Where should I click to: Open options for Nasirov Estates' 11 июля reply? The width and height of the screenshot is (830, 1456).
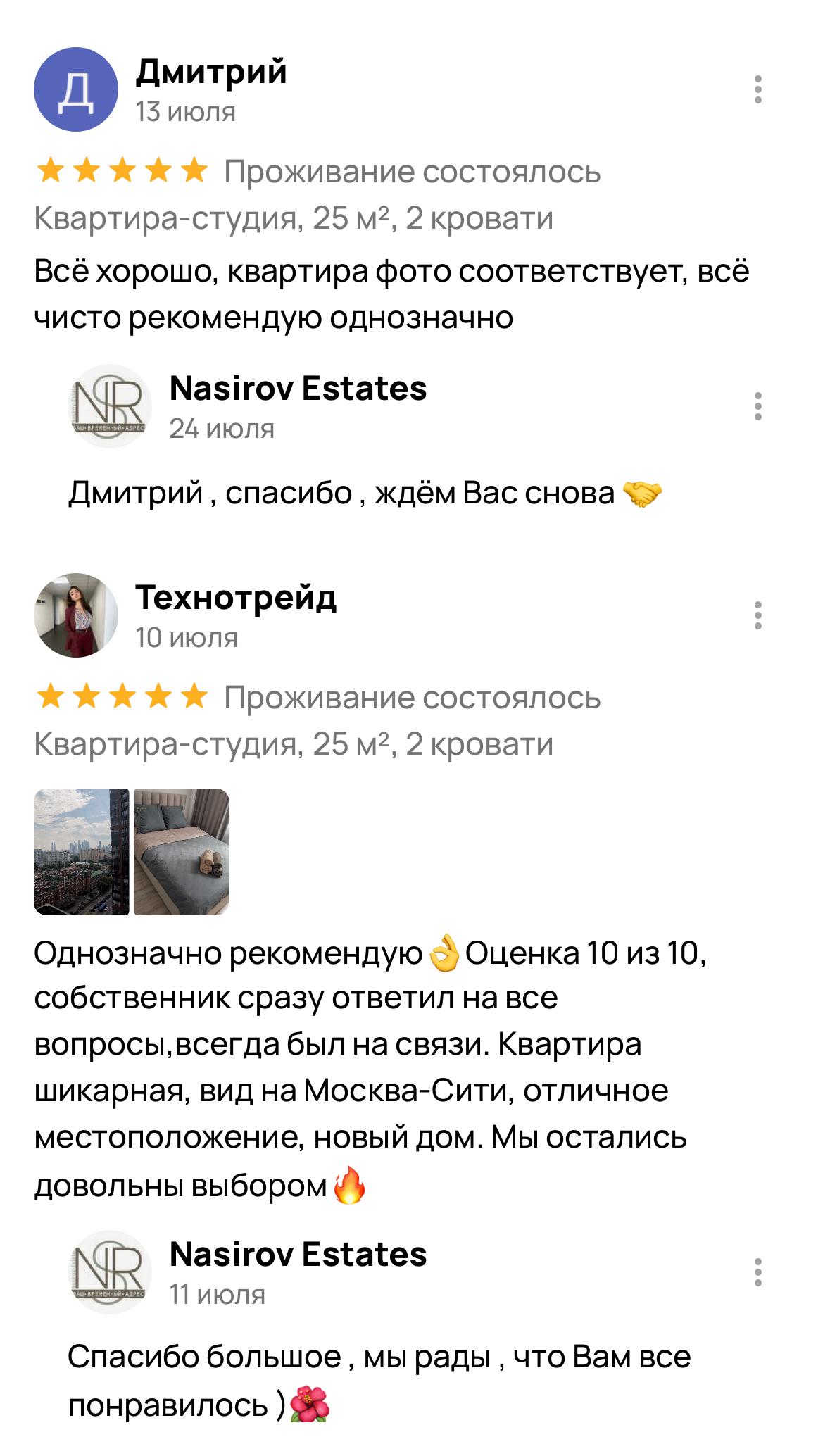click(757, 1272)
